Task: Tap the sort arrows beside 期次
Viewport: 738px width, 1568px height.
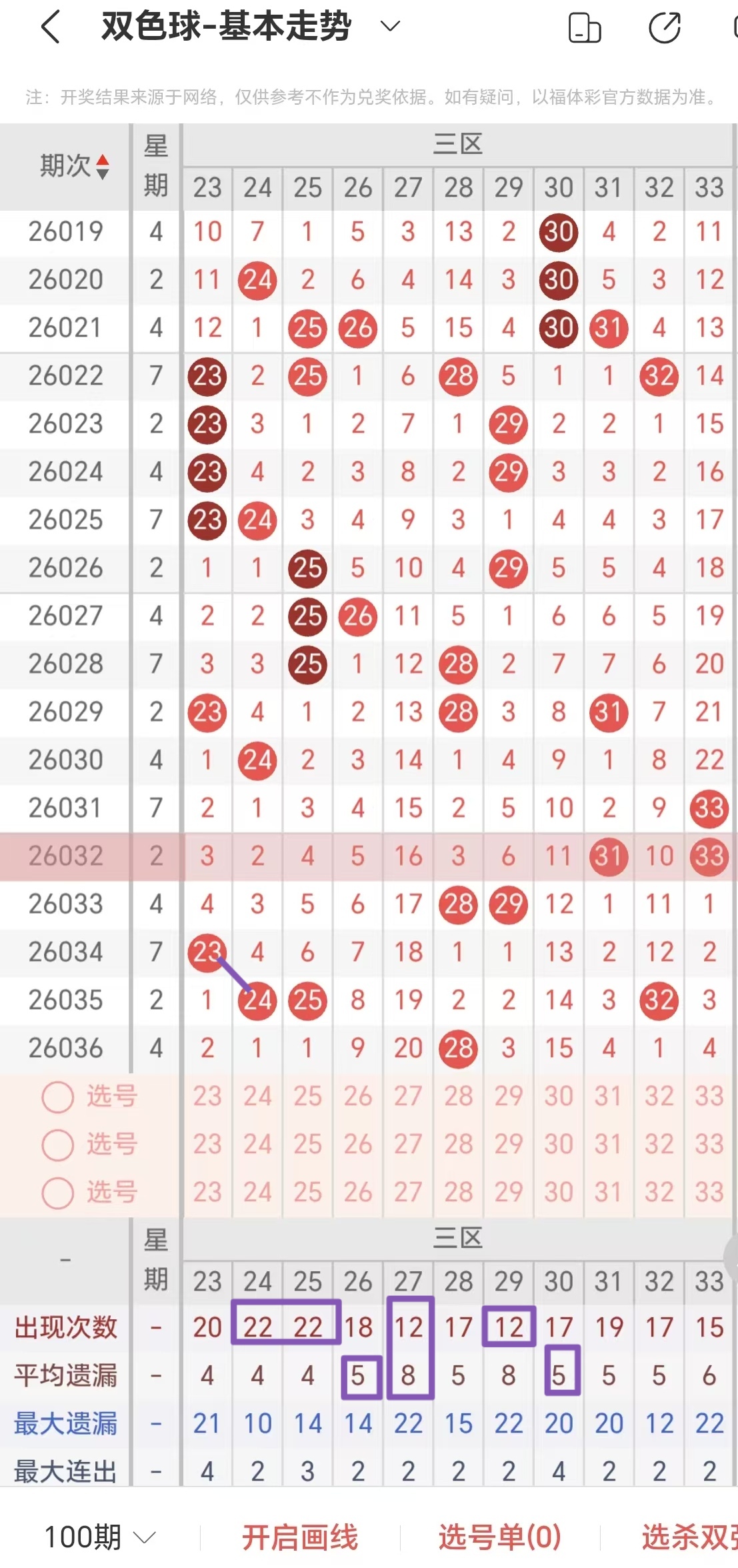Action: [x=103, y=167]
